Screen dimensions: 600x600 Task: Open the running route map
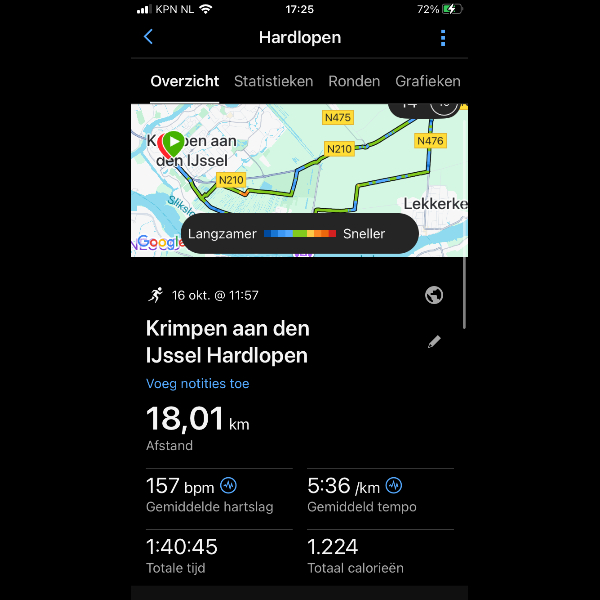(x=300, y=170)
